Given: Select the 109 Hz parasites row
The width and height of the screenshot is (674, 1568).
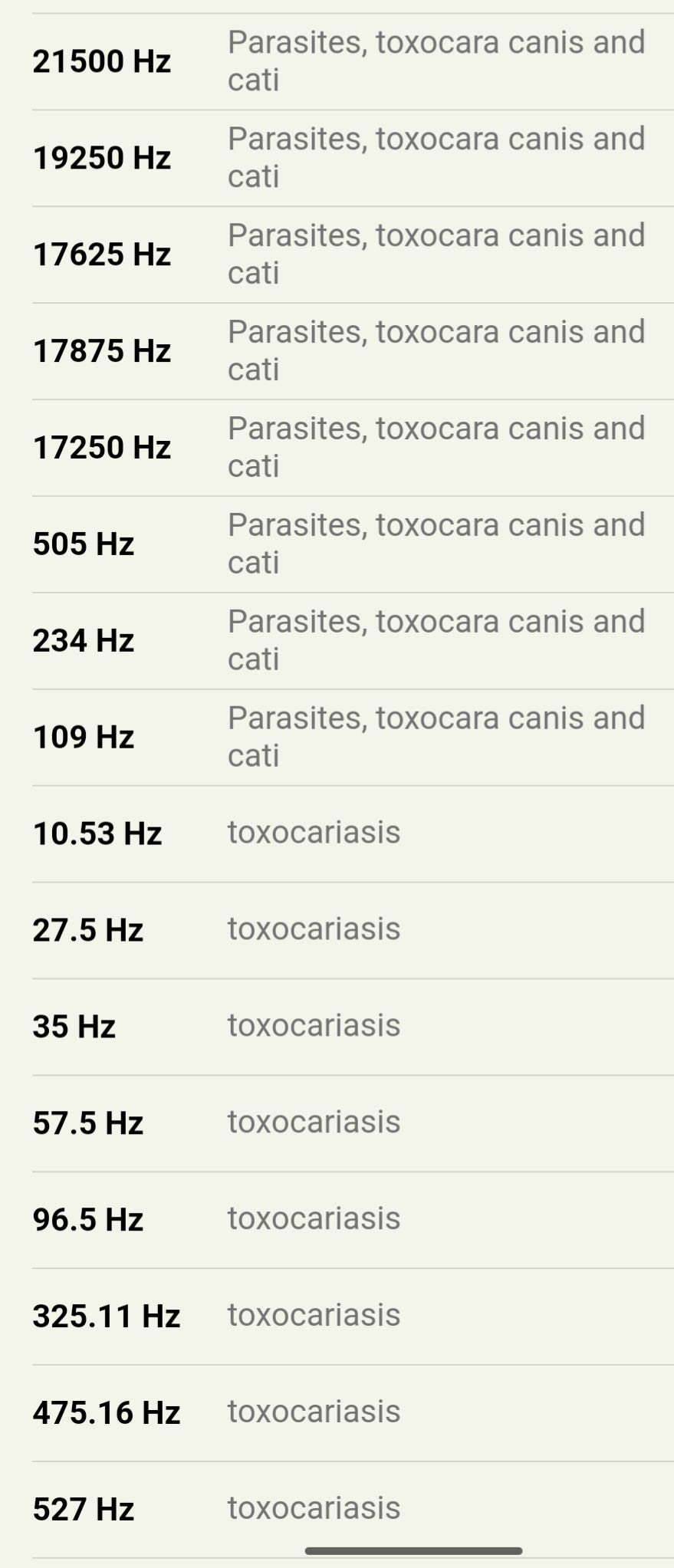Looking at the screenshot, I should [337, 738].
